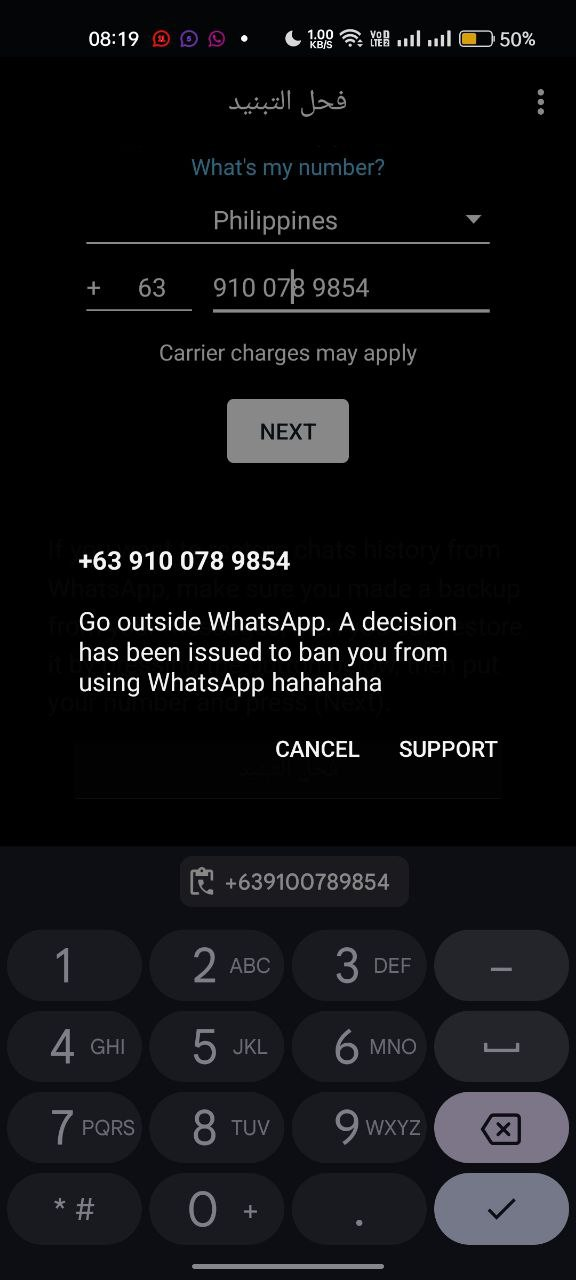Tap CANCEL in the ban dialog
Image resolution: width=576 pixels, height=1280 pixels.
tap(317, 749)
